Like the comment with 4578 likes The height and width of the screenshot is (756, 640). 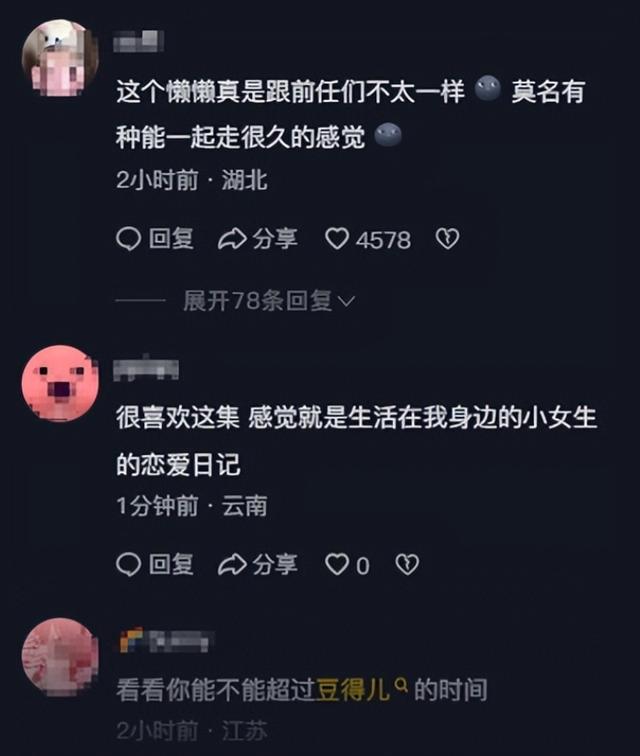point(338,240)
